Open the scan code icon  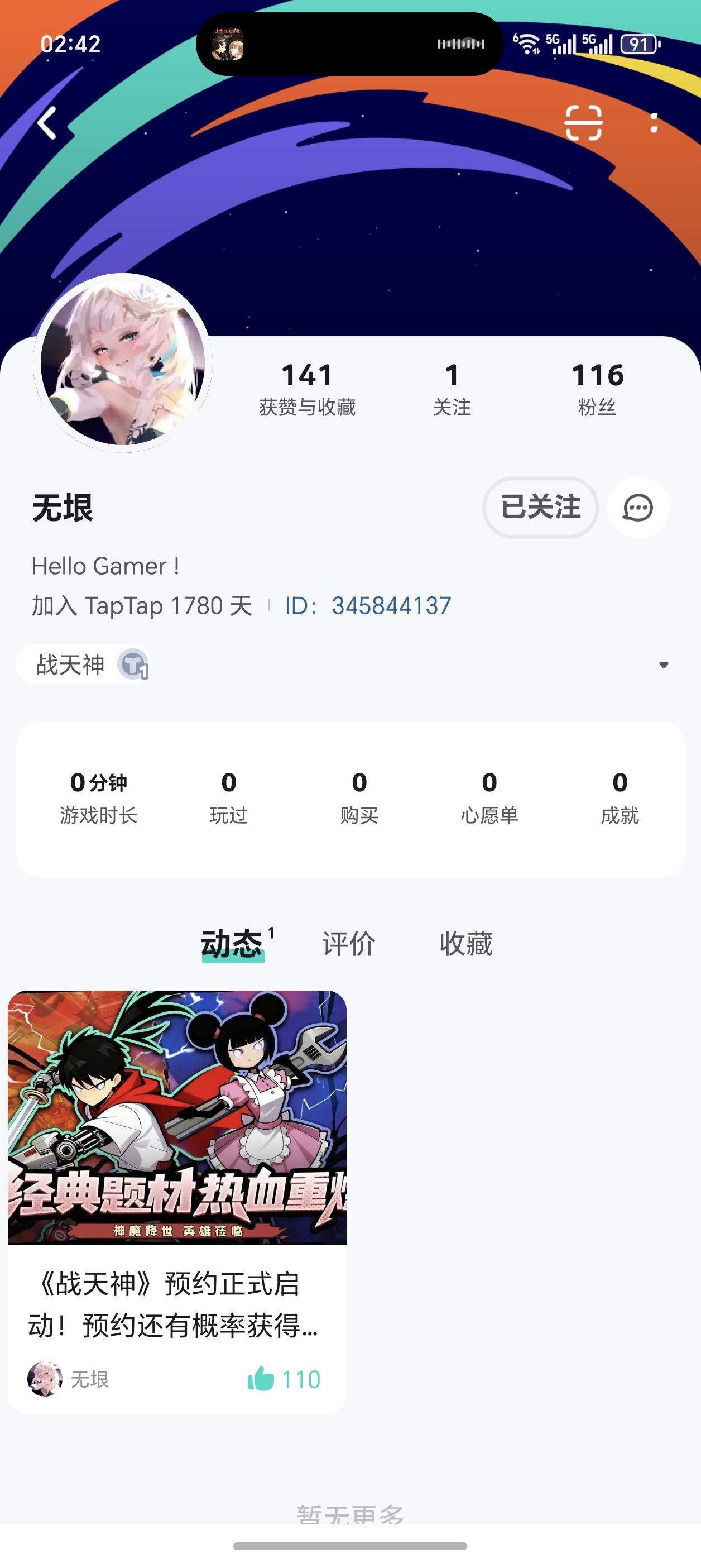[584, 123]
